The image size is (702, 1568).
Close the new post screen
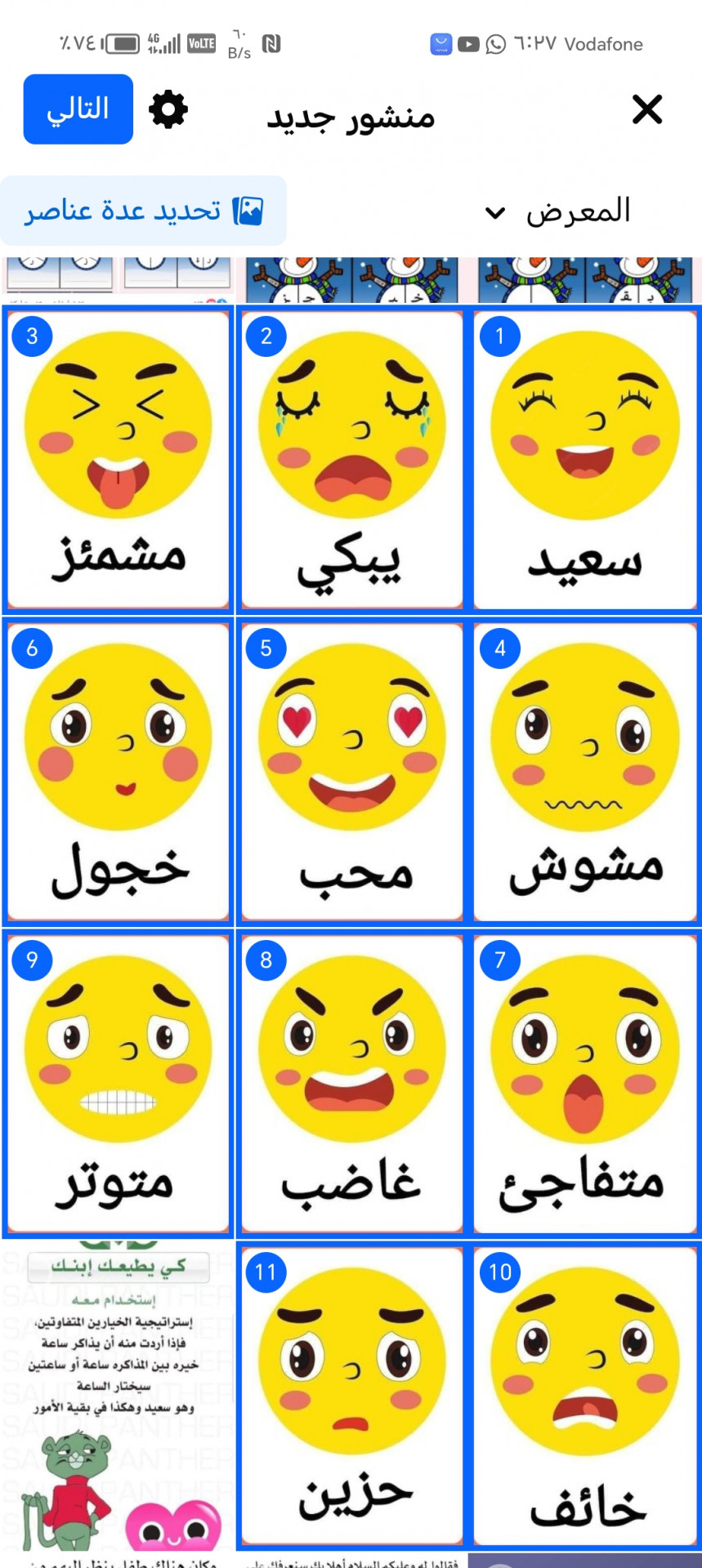[646, 109]
